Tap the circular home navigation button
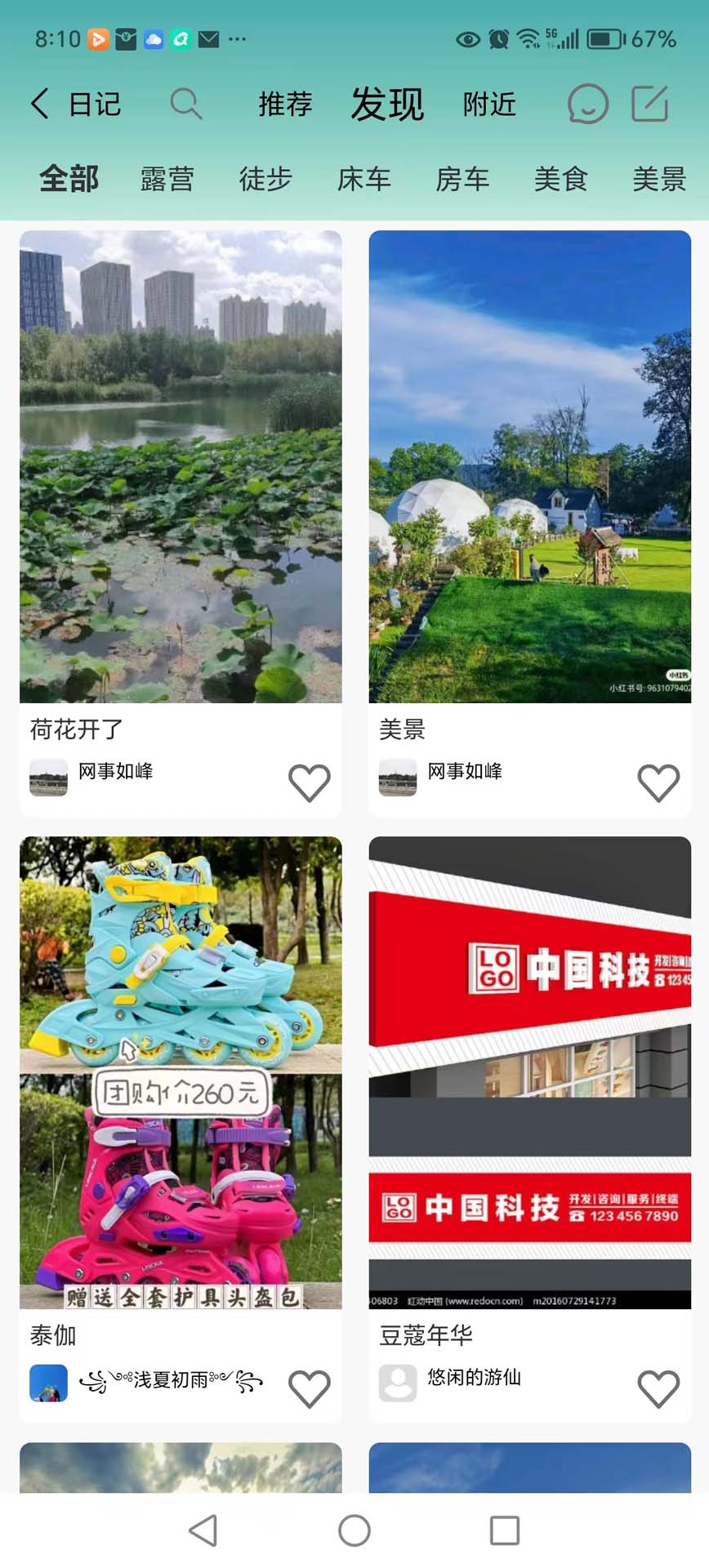709x1568 pixels. pos(354,1530)
